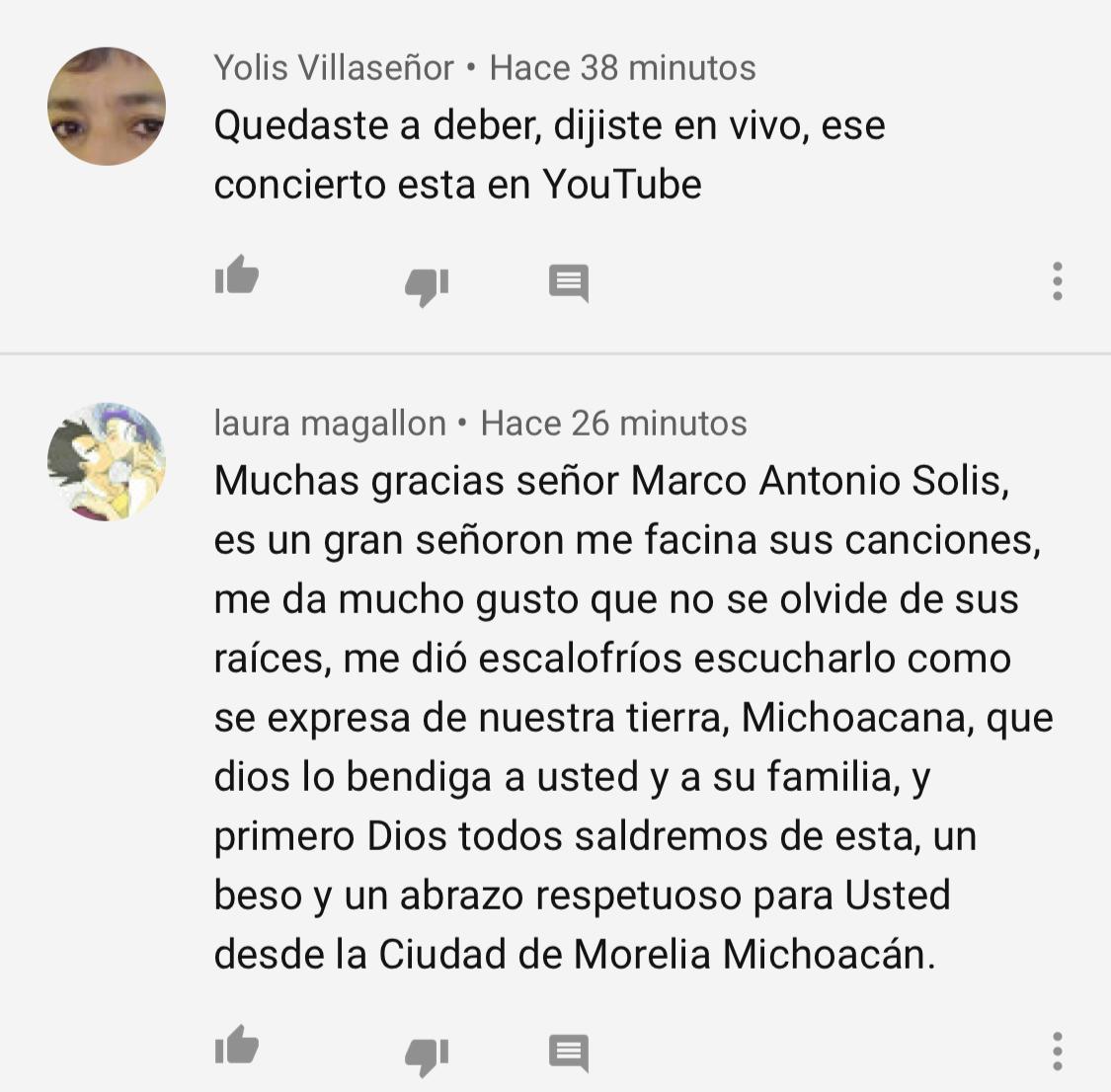Reply to Yolis Villaseñor's comment
Screen dimensions: 1111x1092
coord(569,283)
